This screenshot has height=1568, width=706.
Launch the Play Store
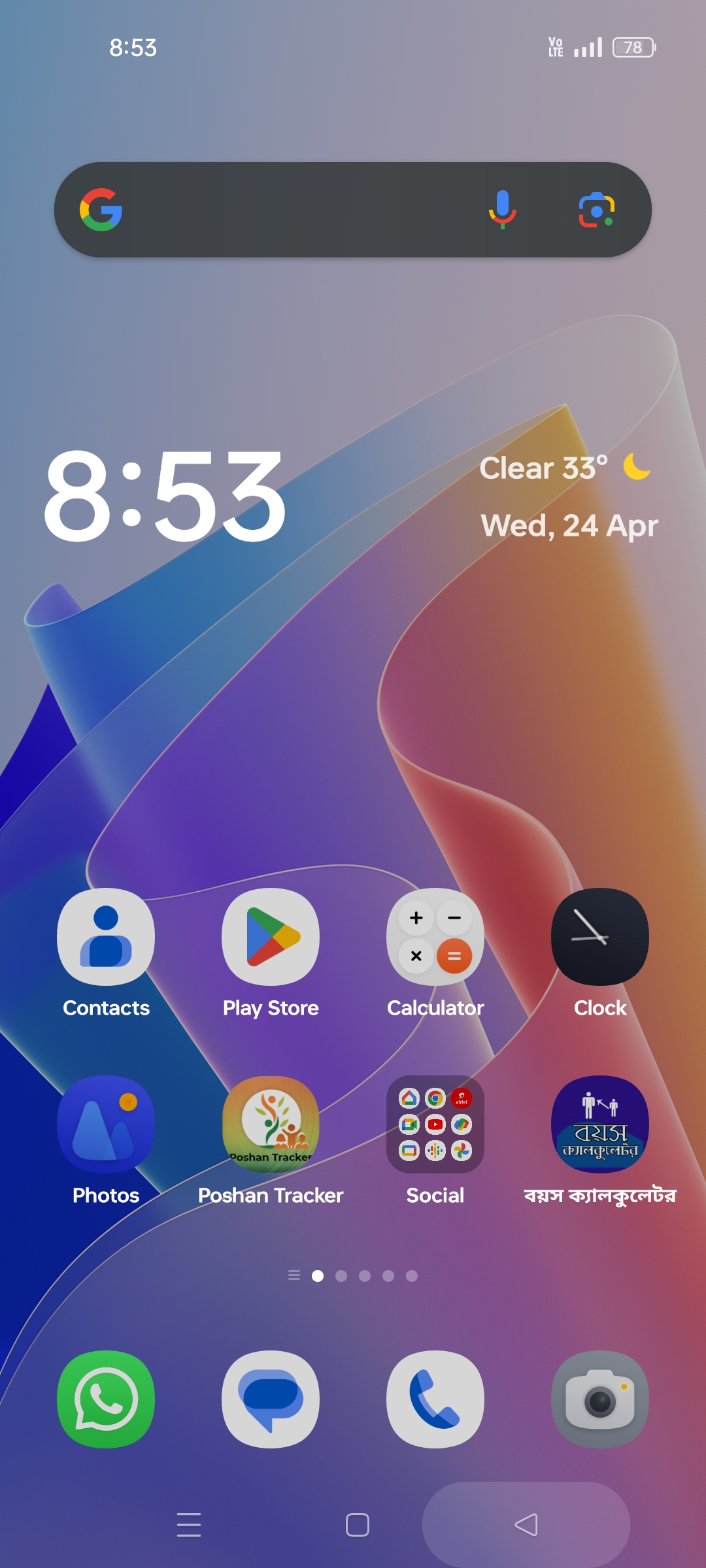point(271,937)
